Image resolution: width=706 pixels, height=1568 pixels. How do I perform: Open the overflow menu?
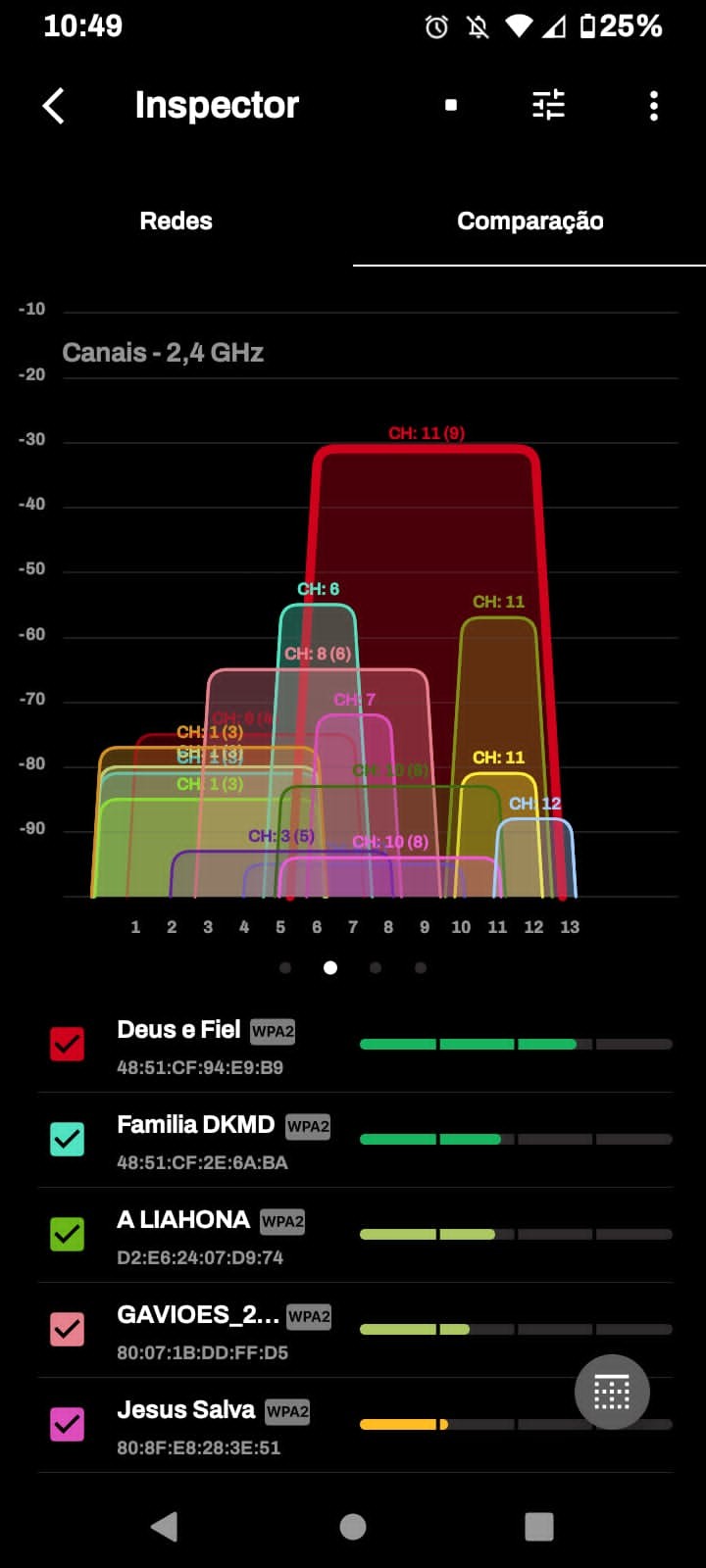(x=654, y=106)
